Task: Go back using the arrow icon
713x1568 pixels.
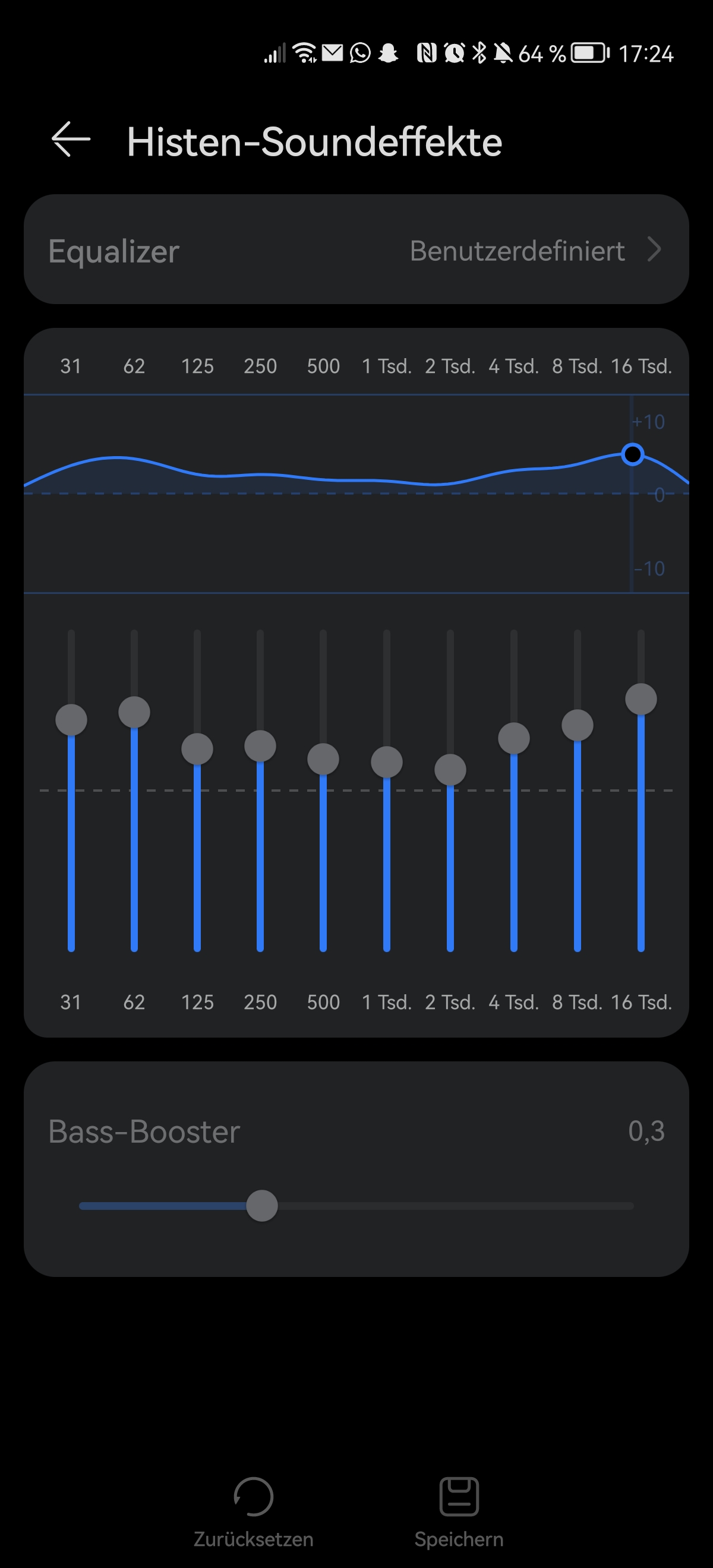Action: click(71, 140)
